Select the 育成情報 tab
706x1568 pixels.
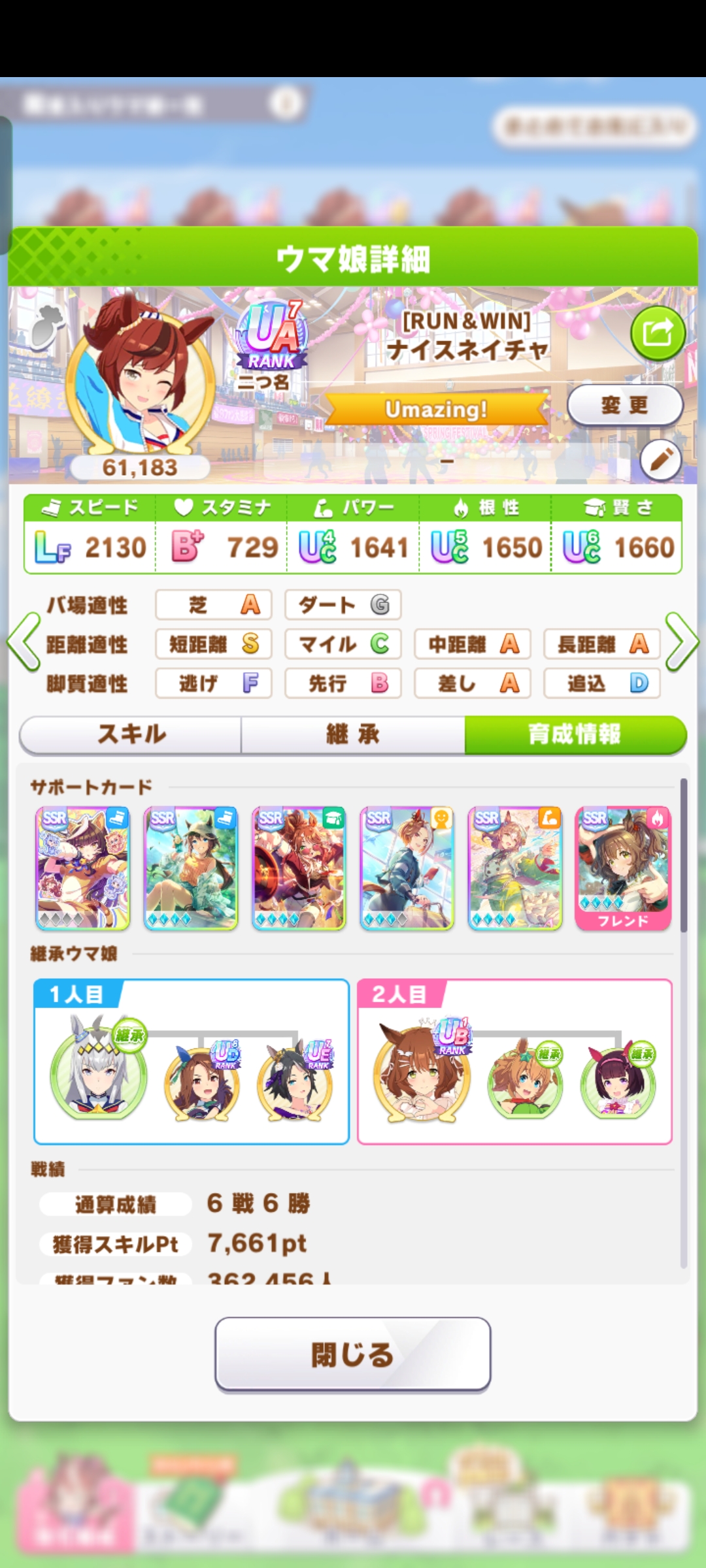tap(575, 734)
